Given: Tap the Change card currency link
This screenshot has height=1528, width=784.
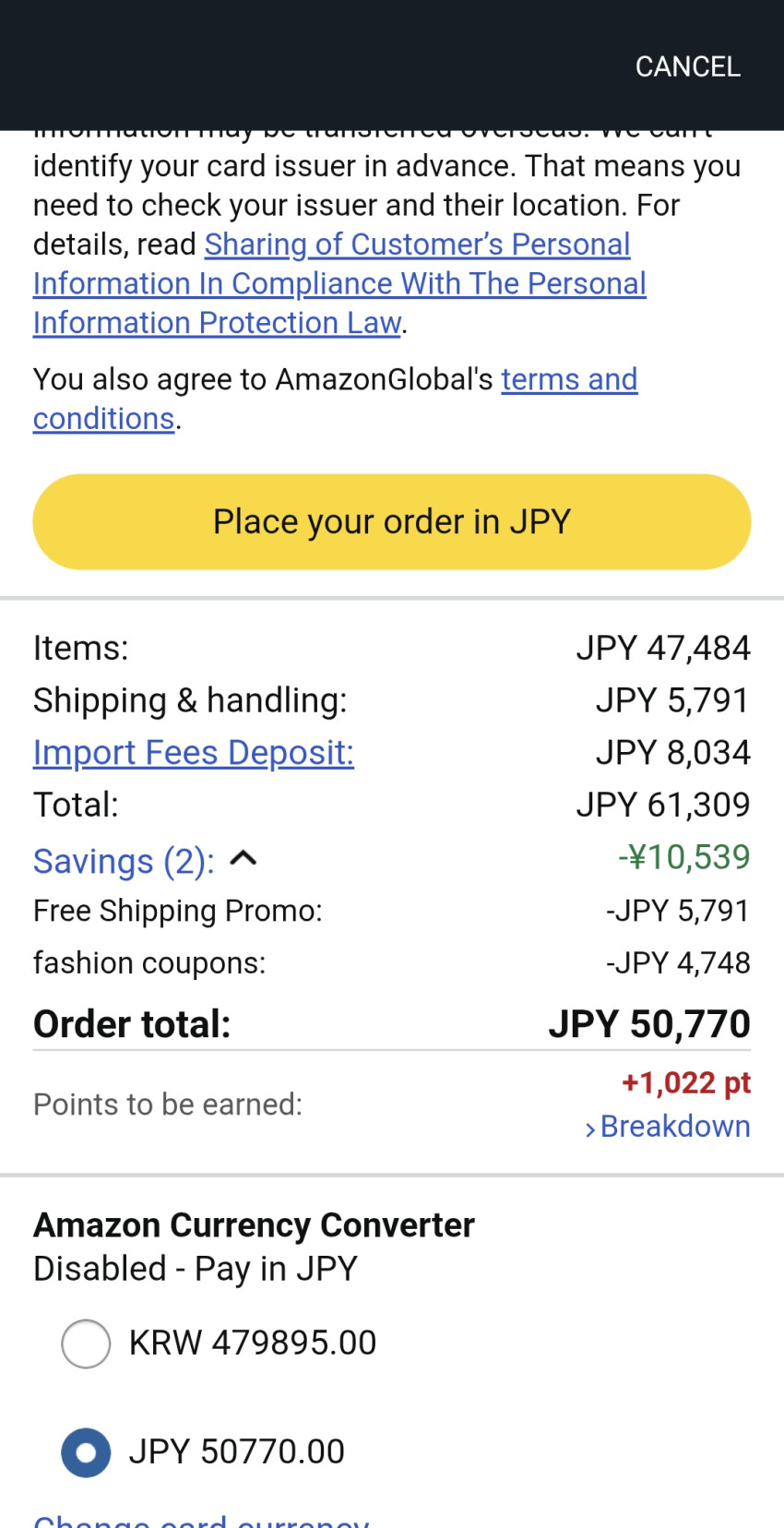Looking at the screenshot, I should 201,1520.
